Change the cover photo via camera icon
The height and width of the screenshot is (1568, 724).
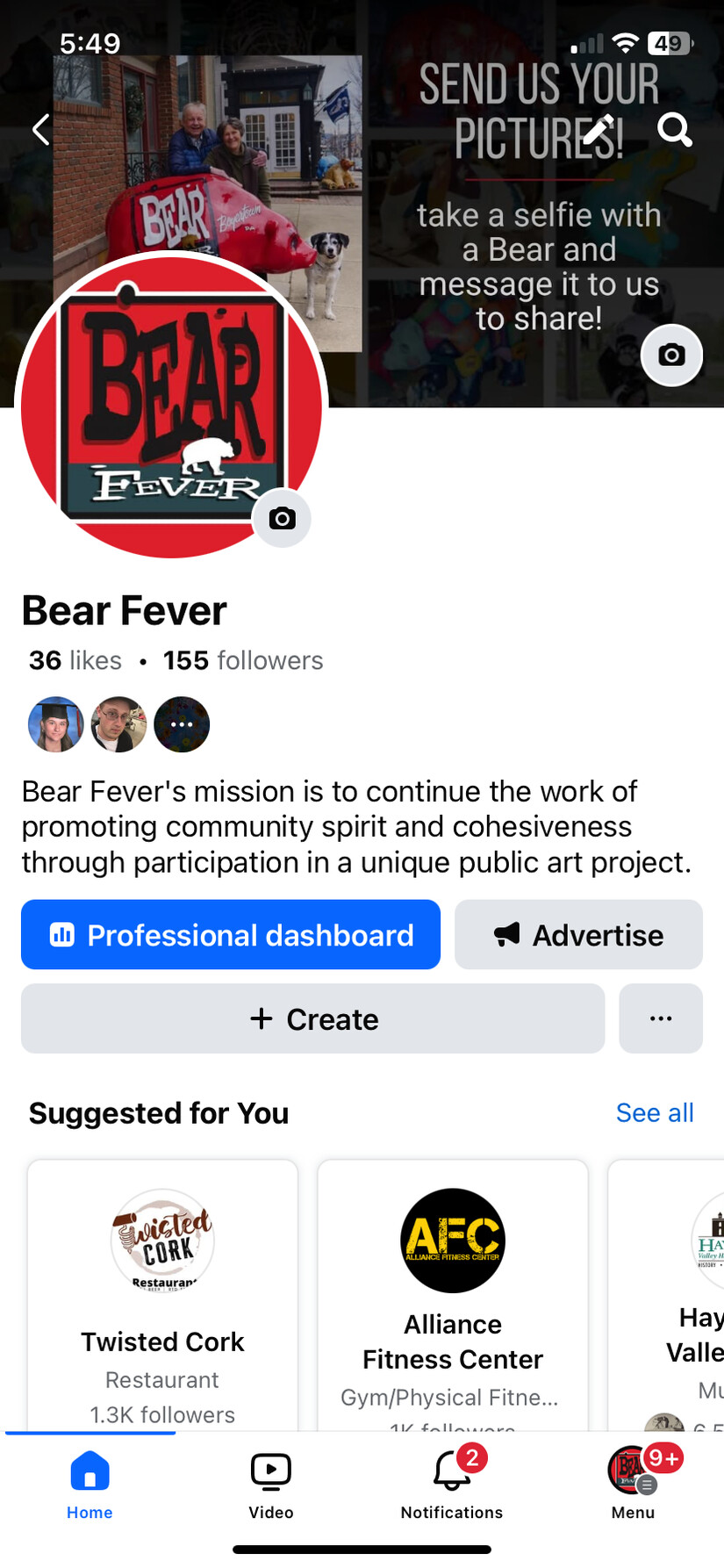pos(671,355)
